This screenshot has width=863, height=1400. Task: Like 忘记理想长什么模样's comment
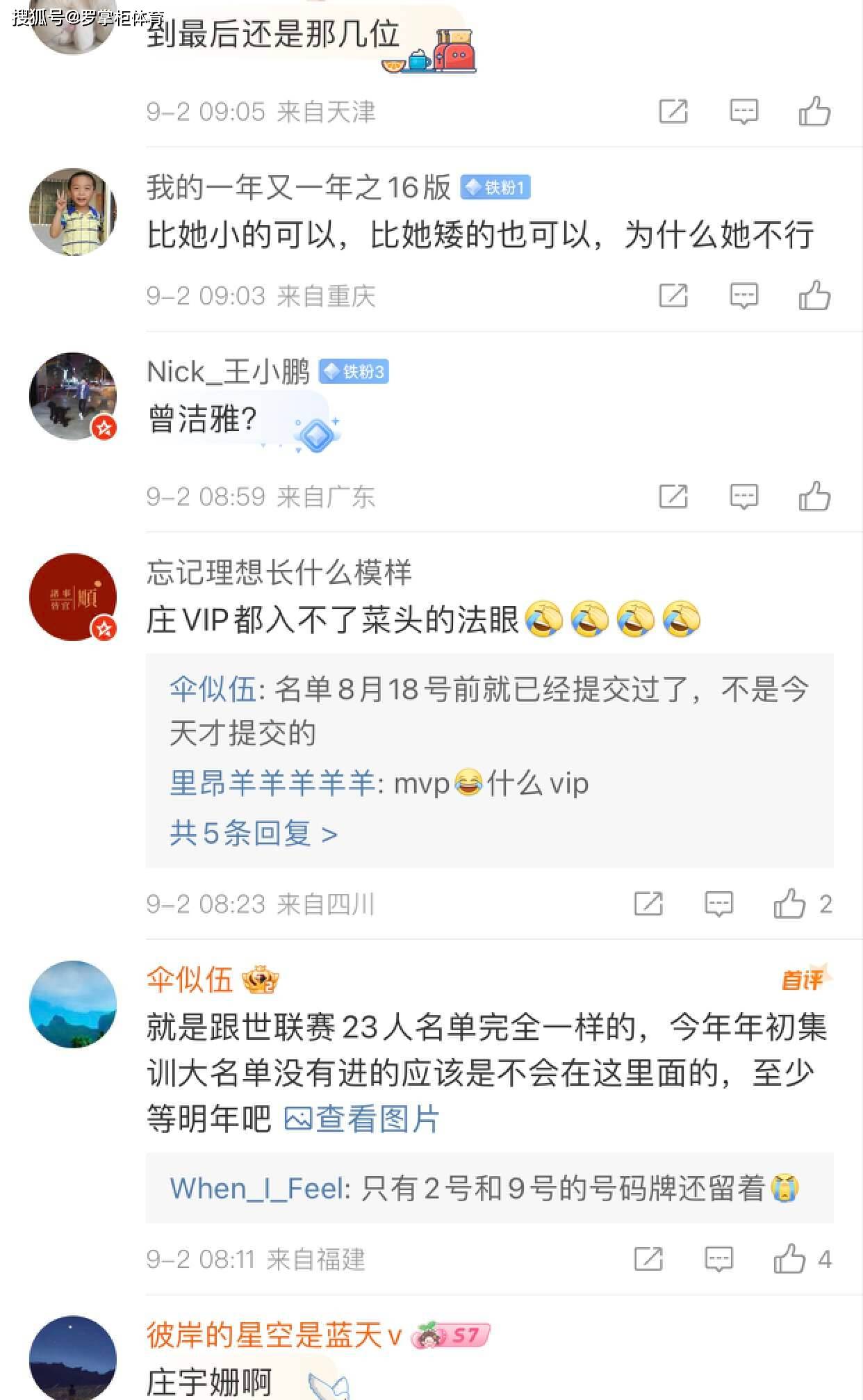point(789,904)
